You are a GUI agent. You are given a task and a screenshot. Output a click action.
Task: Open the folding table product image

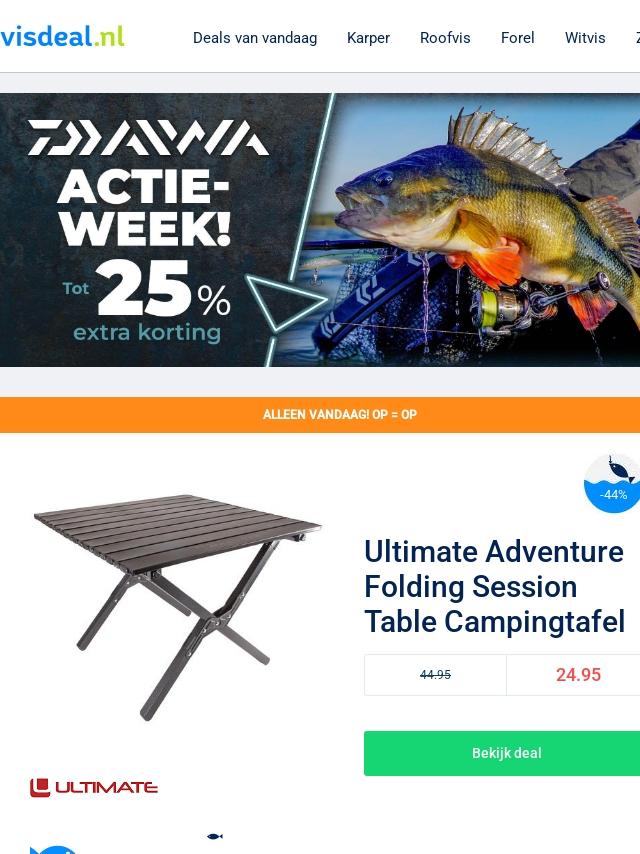click(178, 605)
